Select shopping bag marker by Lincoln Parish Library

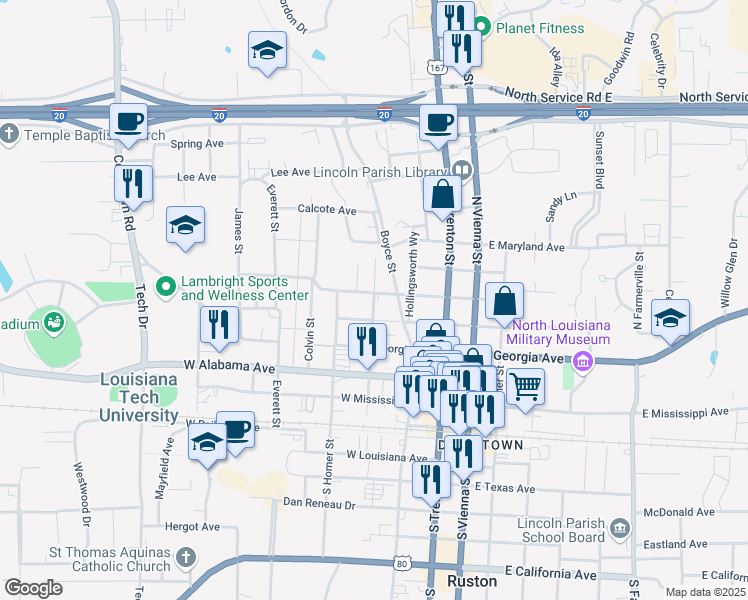click(443, 194)
